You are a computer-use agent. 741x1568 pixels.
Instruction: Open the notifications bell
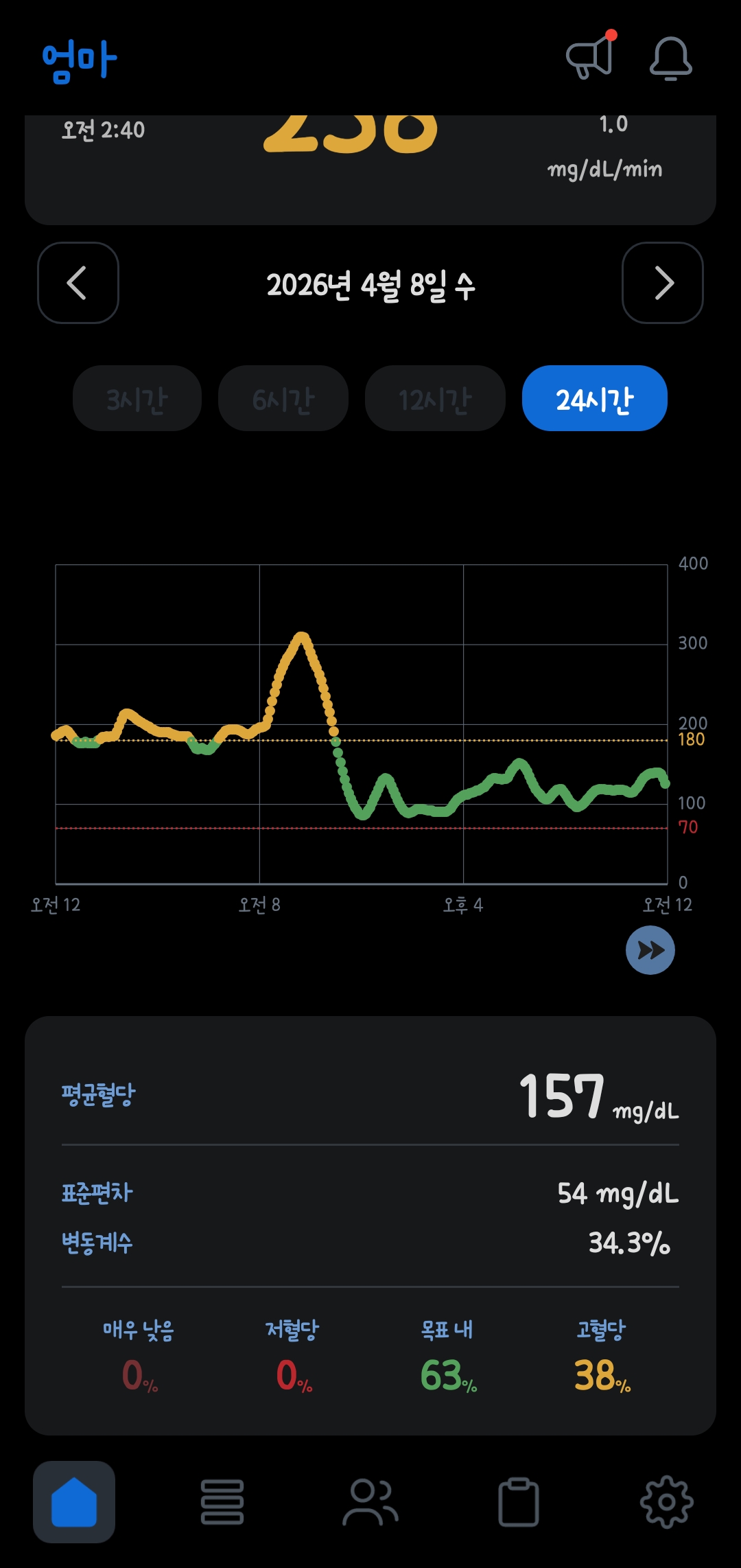point(670,59)
